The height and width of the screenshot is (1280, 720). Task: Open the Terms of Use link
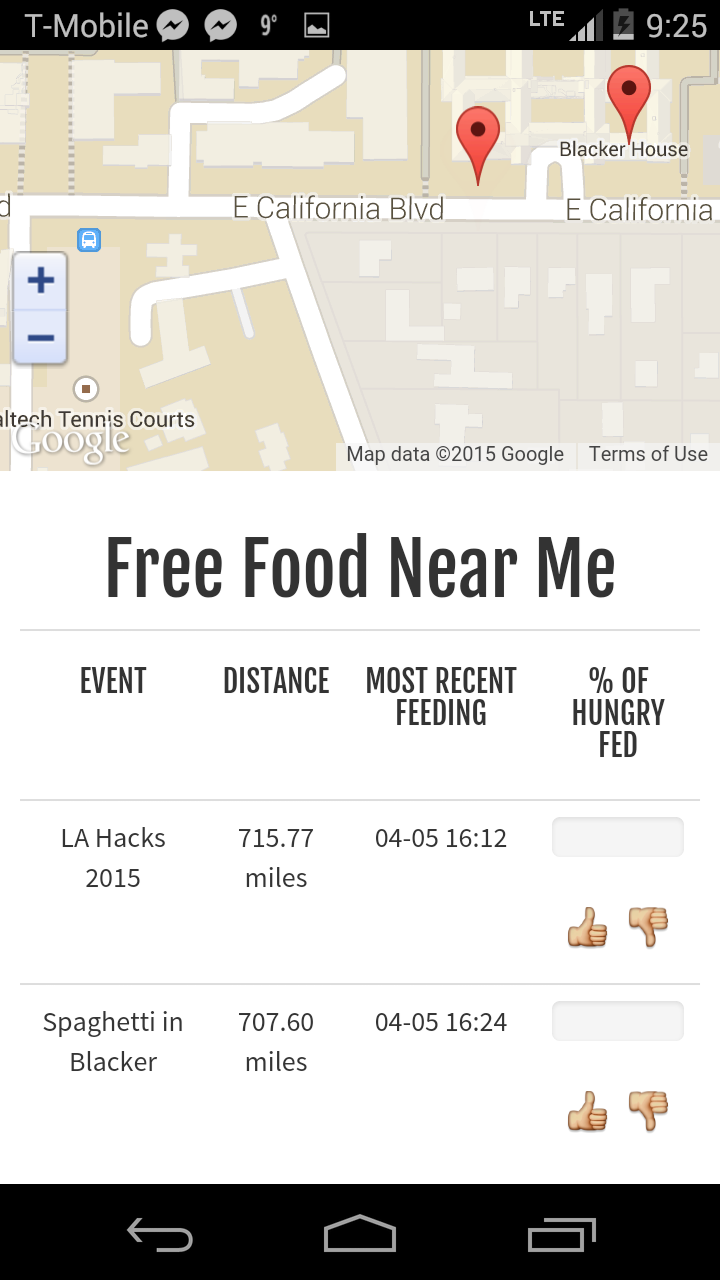coord(648,454)
